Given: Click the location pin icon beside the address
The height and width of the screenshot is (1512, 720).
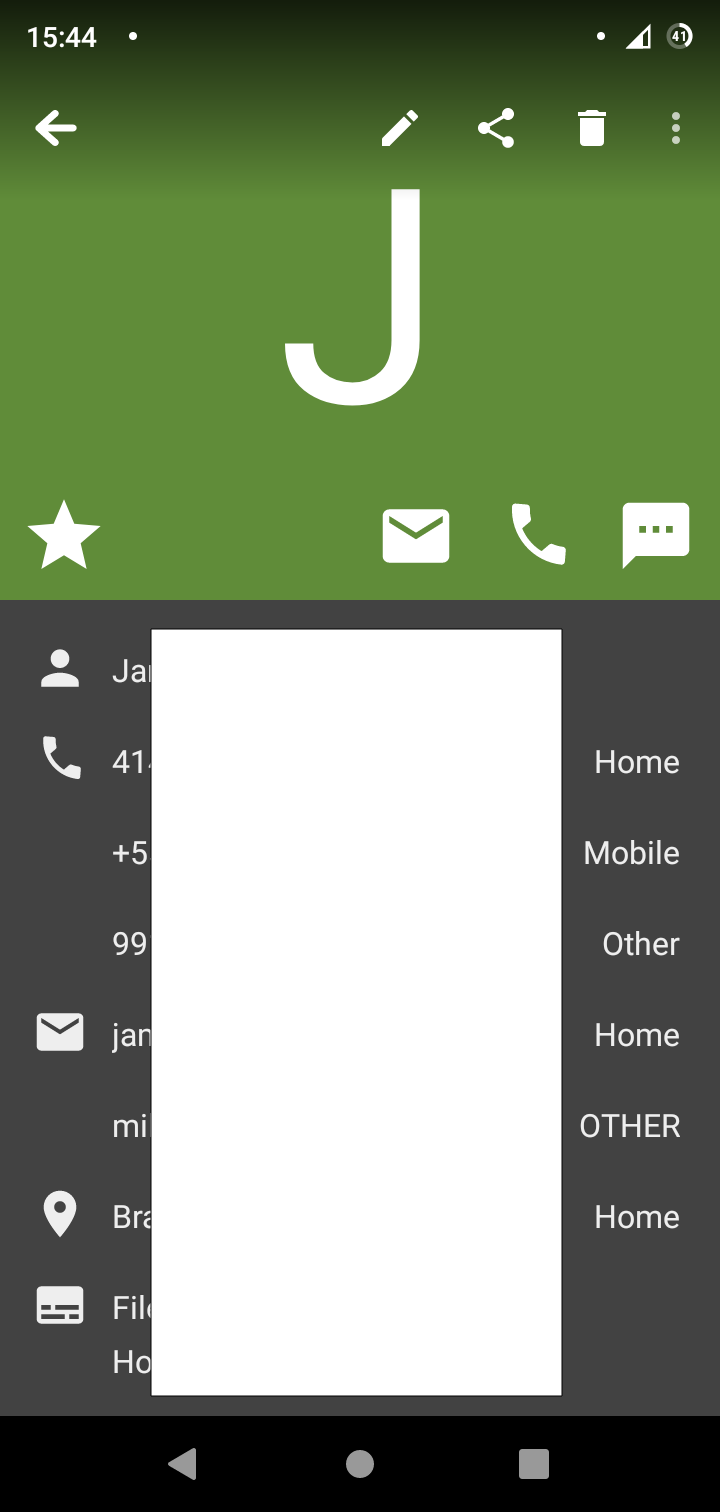Looking at the screenshot, I should [x=60, y=1213].
